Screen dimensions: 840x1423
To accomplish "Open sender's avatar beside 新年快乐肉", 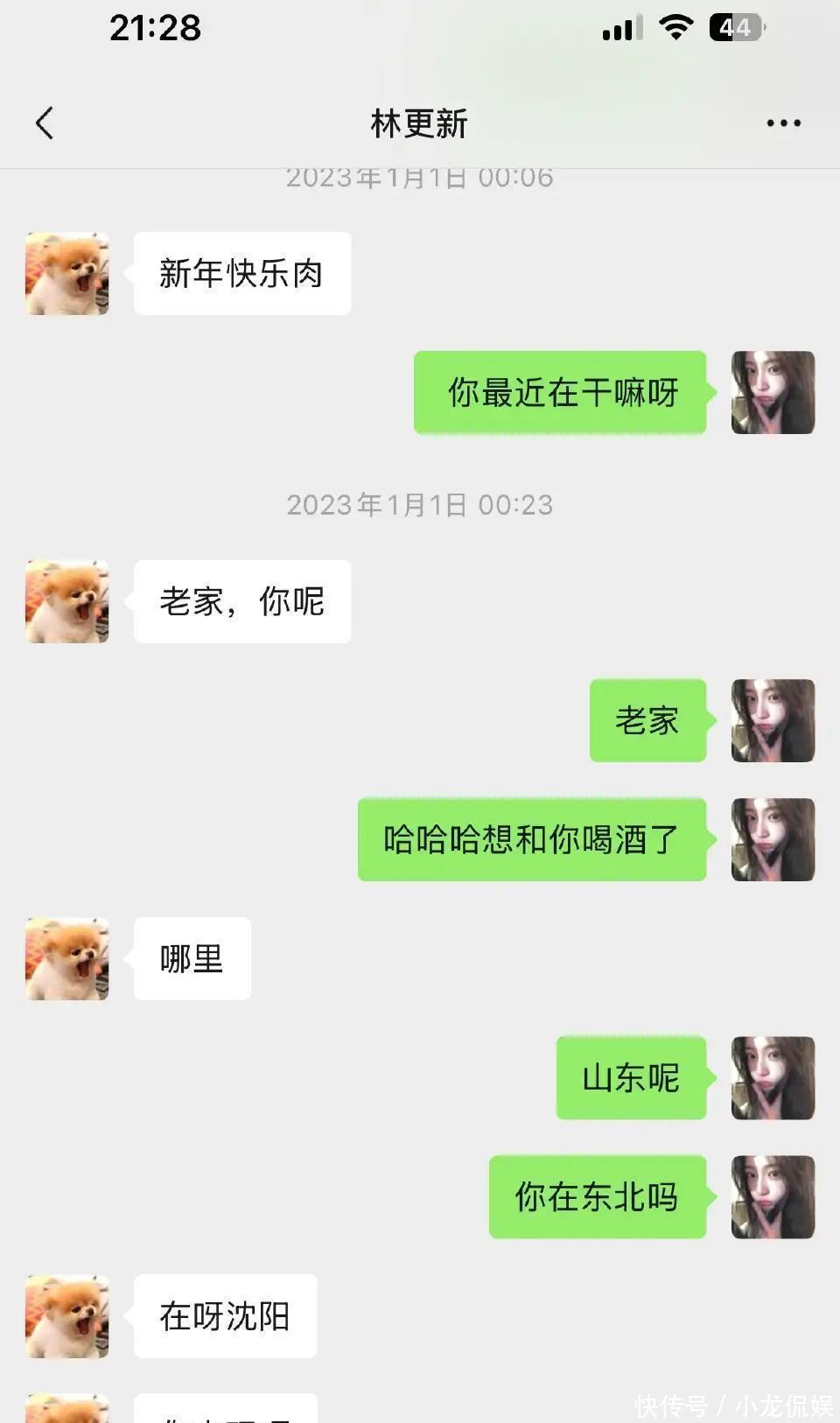I will click(67, 274).
